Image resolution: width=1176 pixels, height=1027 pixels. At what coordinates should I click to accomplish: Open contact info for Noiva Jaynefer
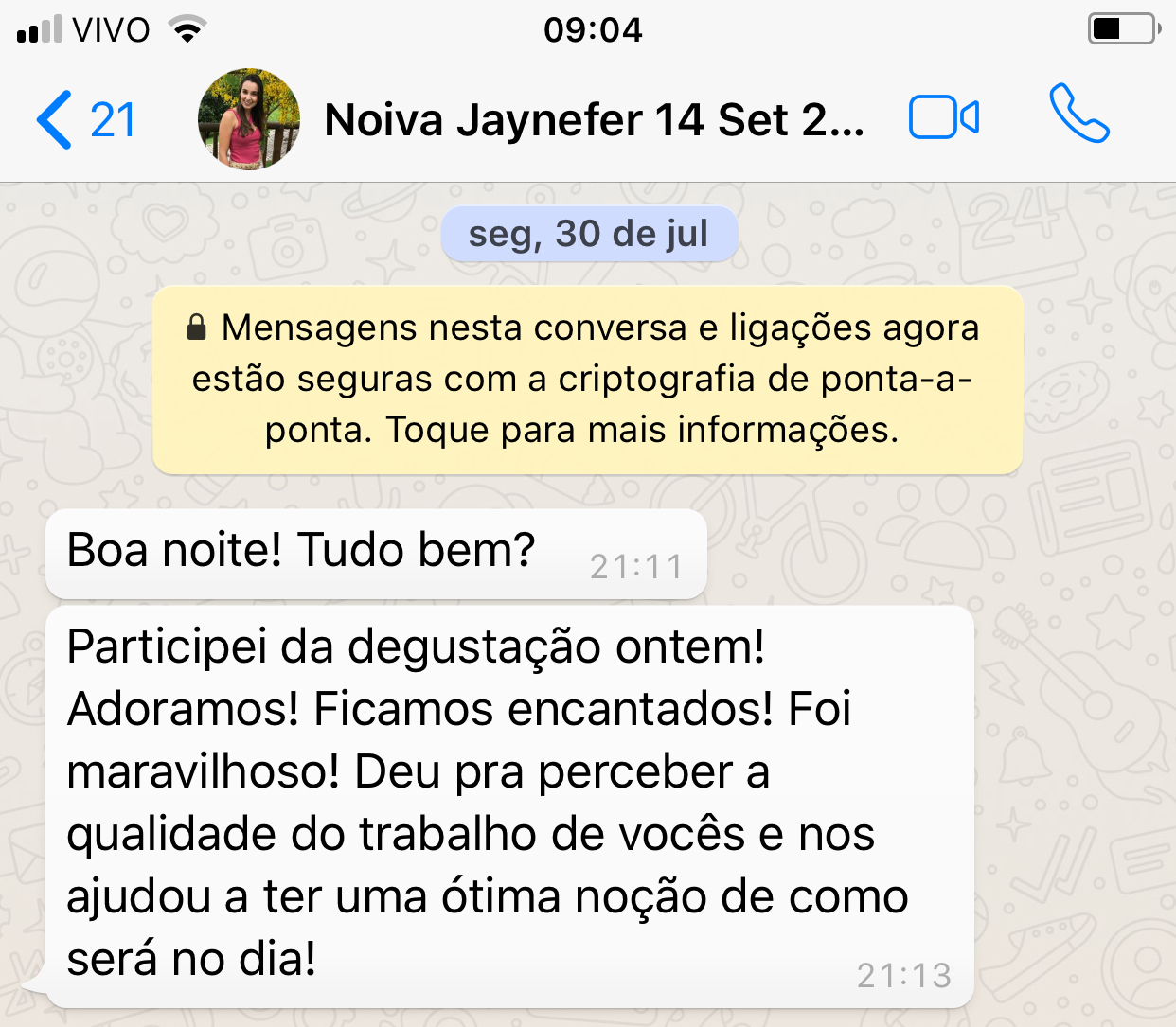(x=594, y=120)
